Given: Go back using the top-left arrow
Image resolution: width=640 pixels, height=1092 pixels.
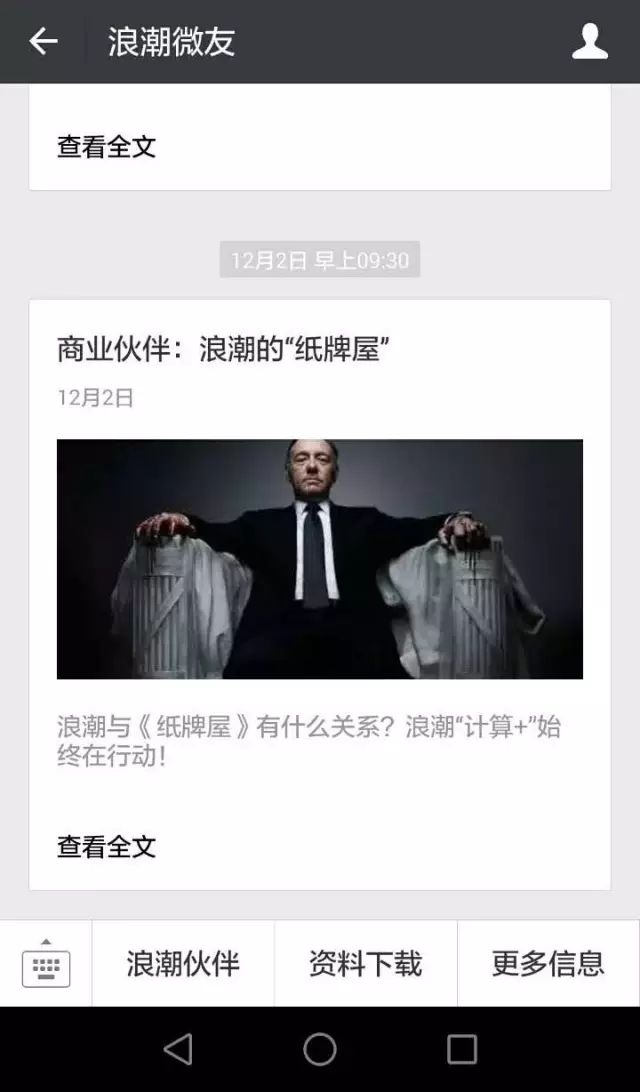Looking at the screenshot, I should click(43, 41).
